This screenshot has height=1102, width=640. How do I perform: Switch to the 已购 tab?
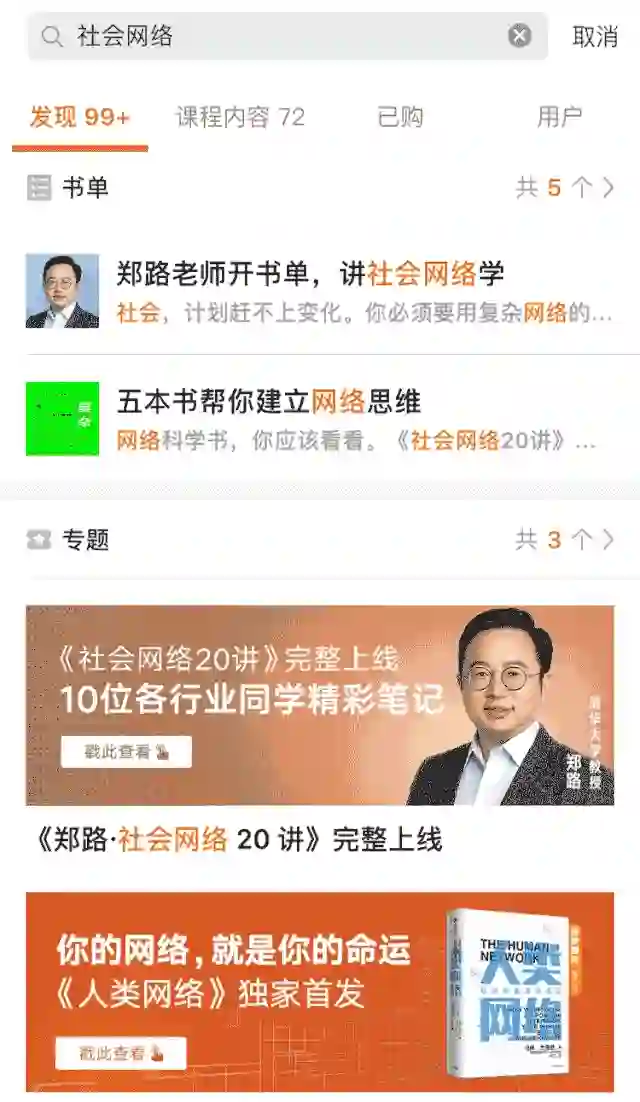point(400,117)
